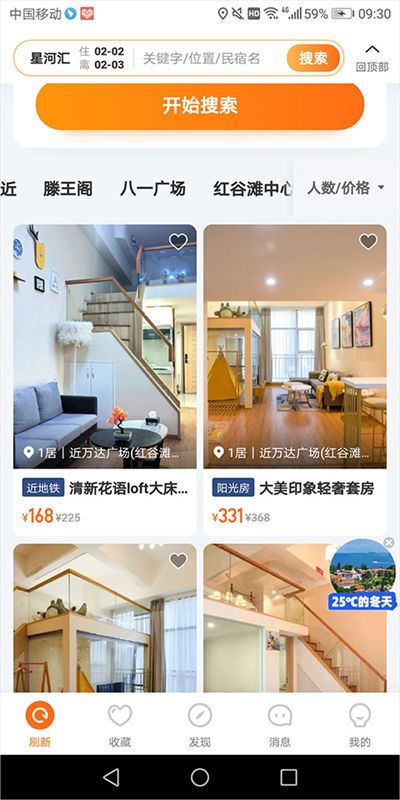Open the 25℃的冬天 floating promotion

pyautogui.click(x=362, y=575)
